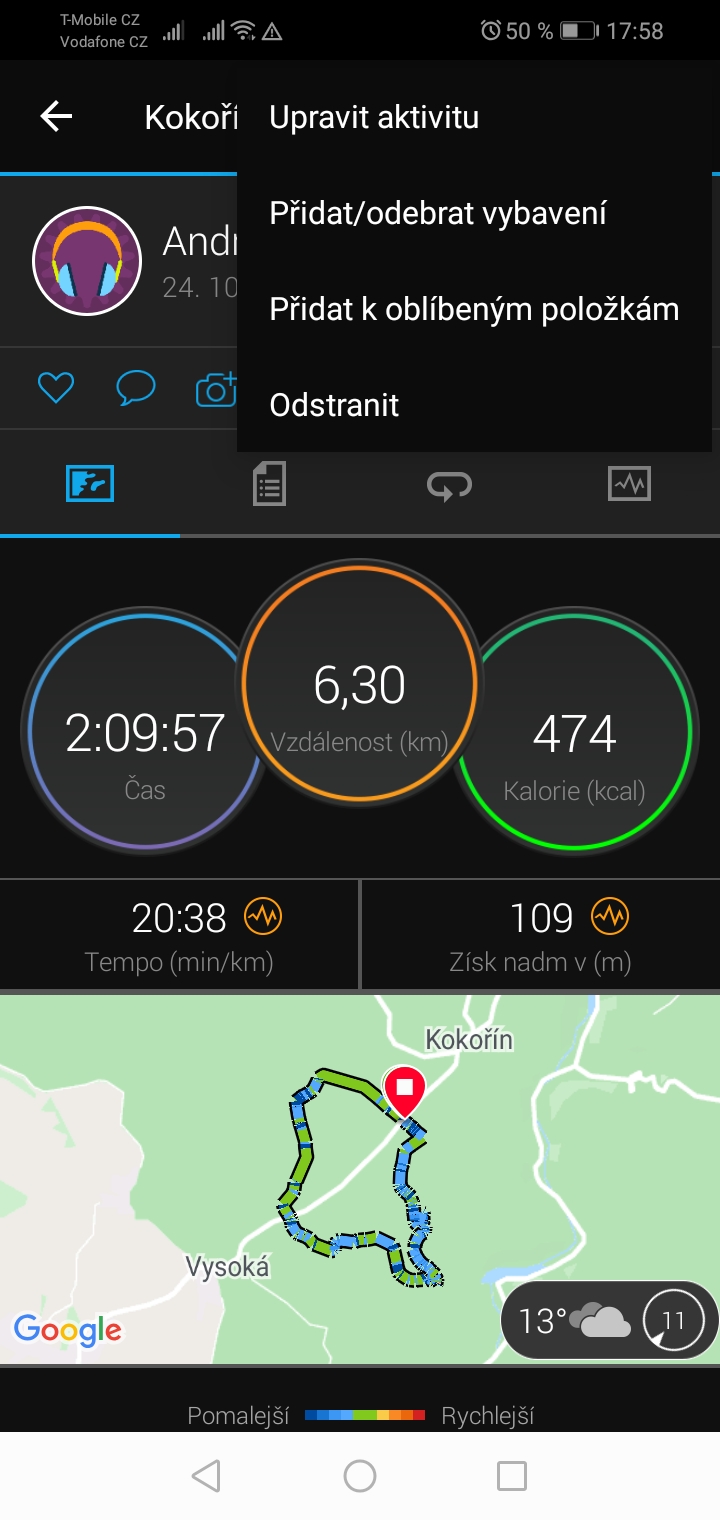The height and width of the screenshot is (1520, 720).
Task: Tap the system home button
Action: point(360,1476)
